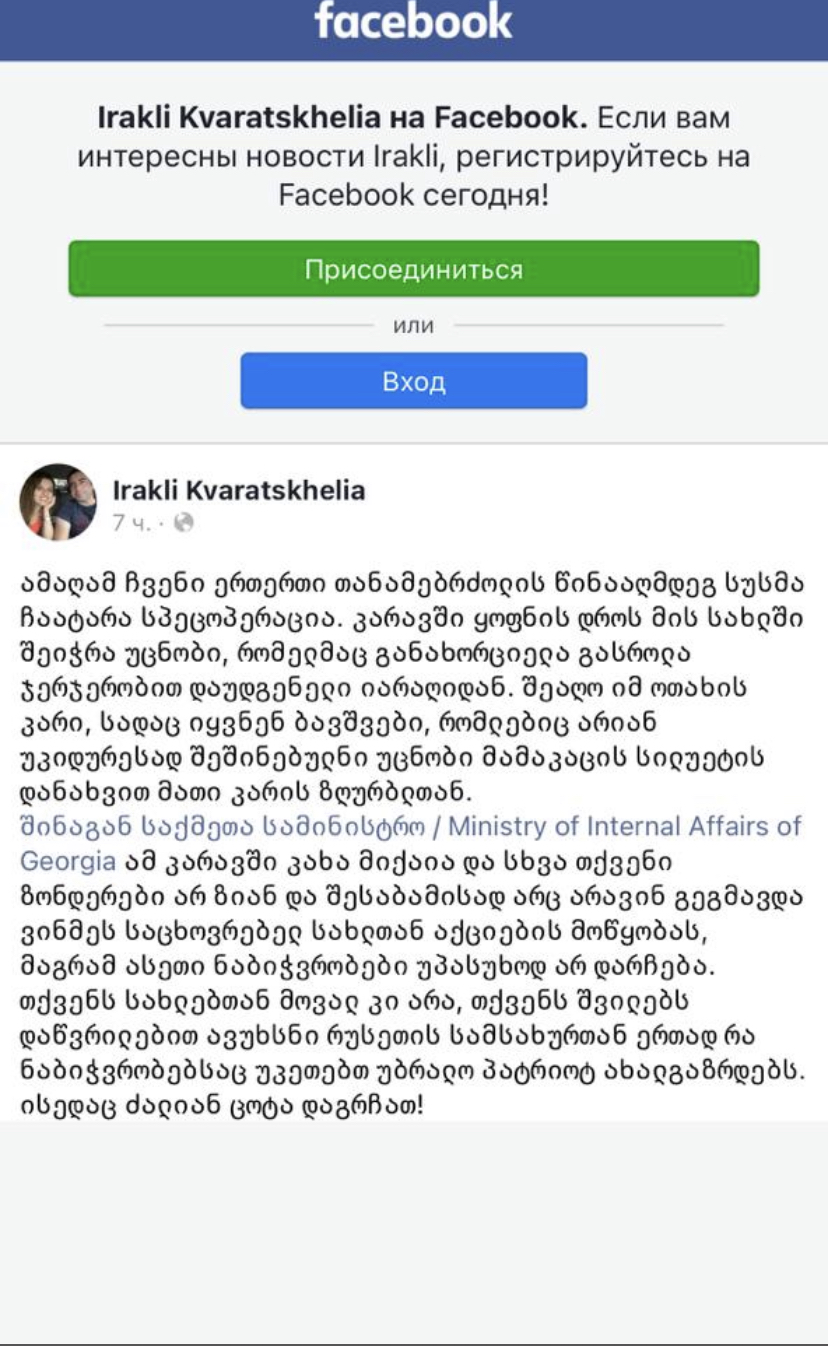This screenshot has height=1346, width=828.
Task: Open the post timestamp 7 ч.
Action: pyautogui.click(x=131, y=522)
